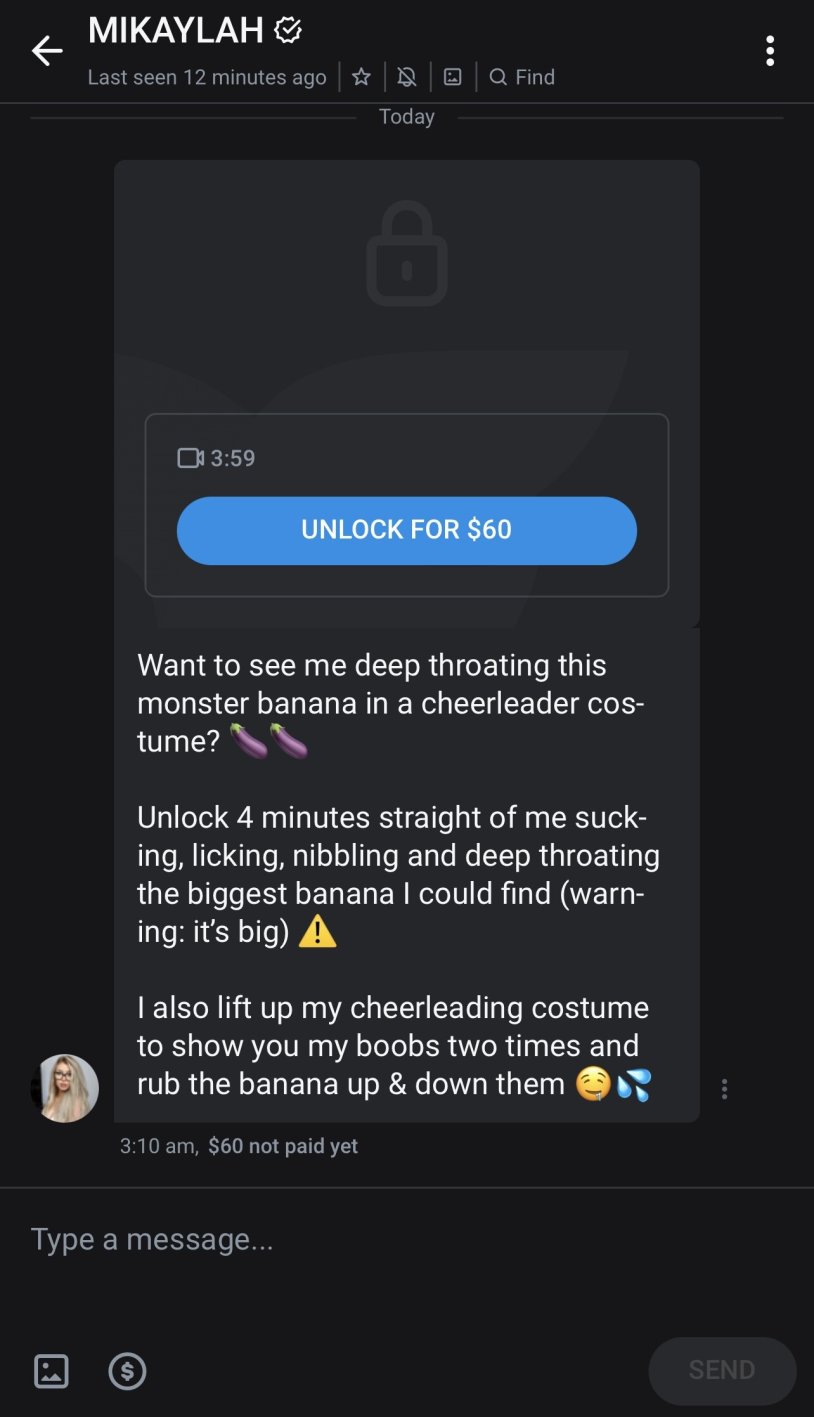814x1417 pixels.
Task: Click the Today date separator
Action: pos(406,116)
